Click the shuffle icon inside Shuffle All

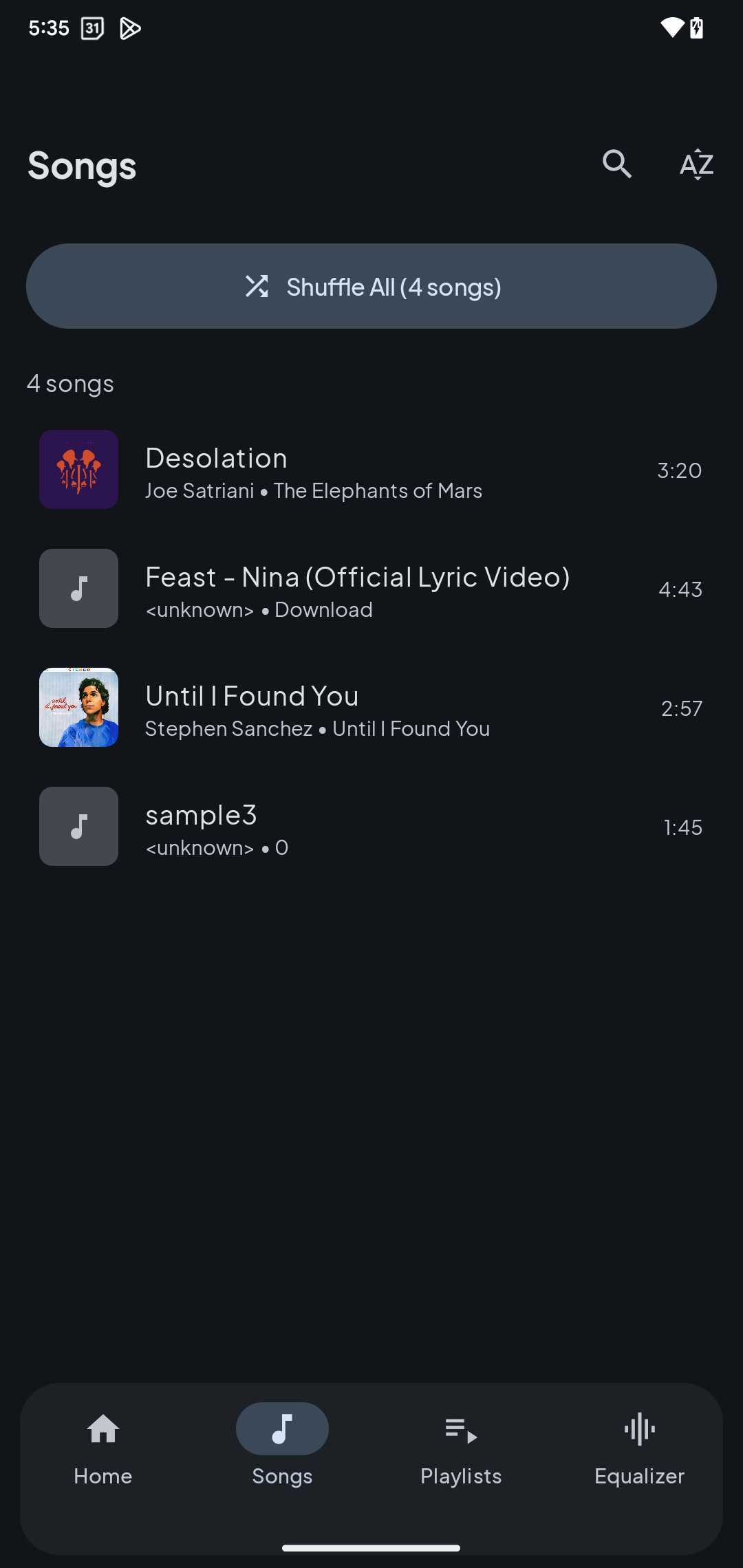pos(257,286)
